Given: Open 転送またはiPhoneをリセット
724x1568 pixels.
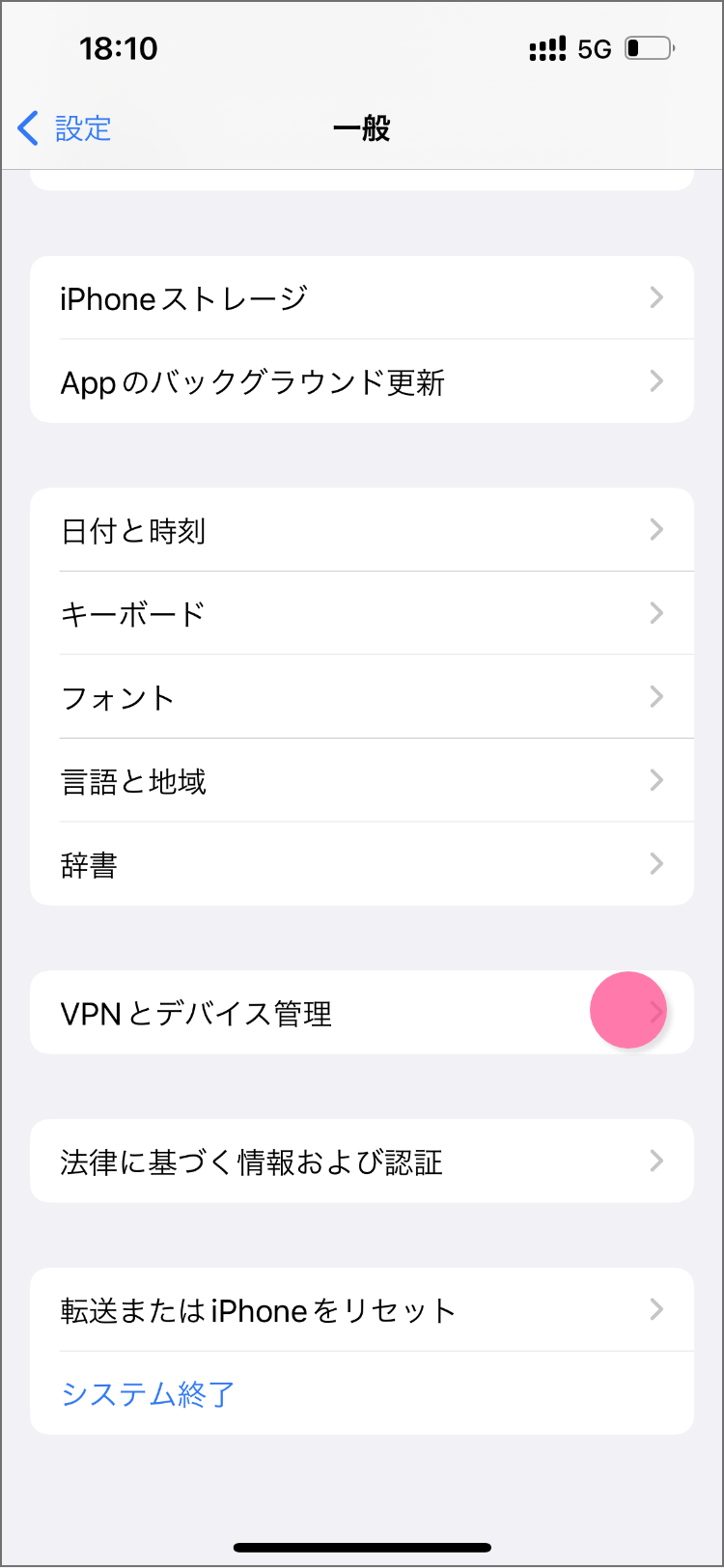Looking at the screenshot, I should tap(361, 1310).
